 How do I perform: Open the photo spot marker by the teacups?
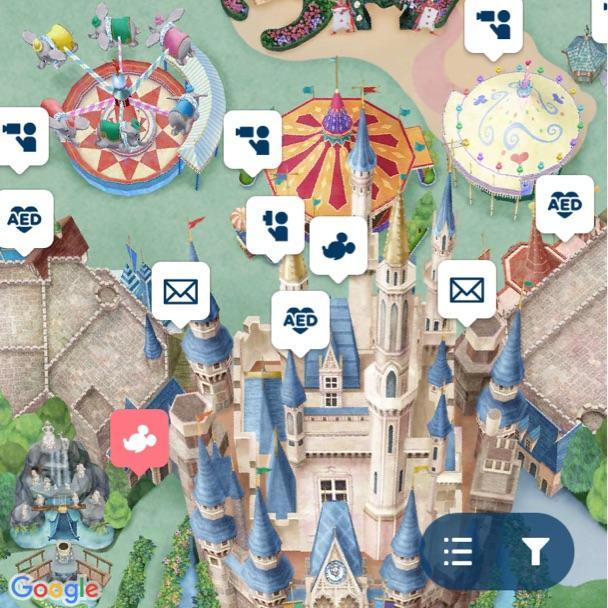[x=493, y=25]
